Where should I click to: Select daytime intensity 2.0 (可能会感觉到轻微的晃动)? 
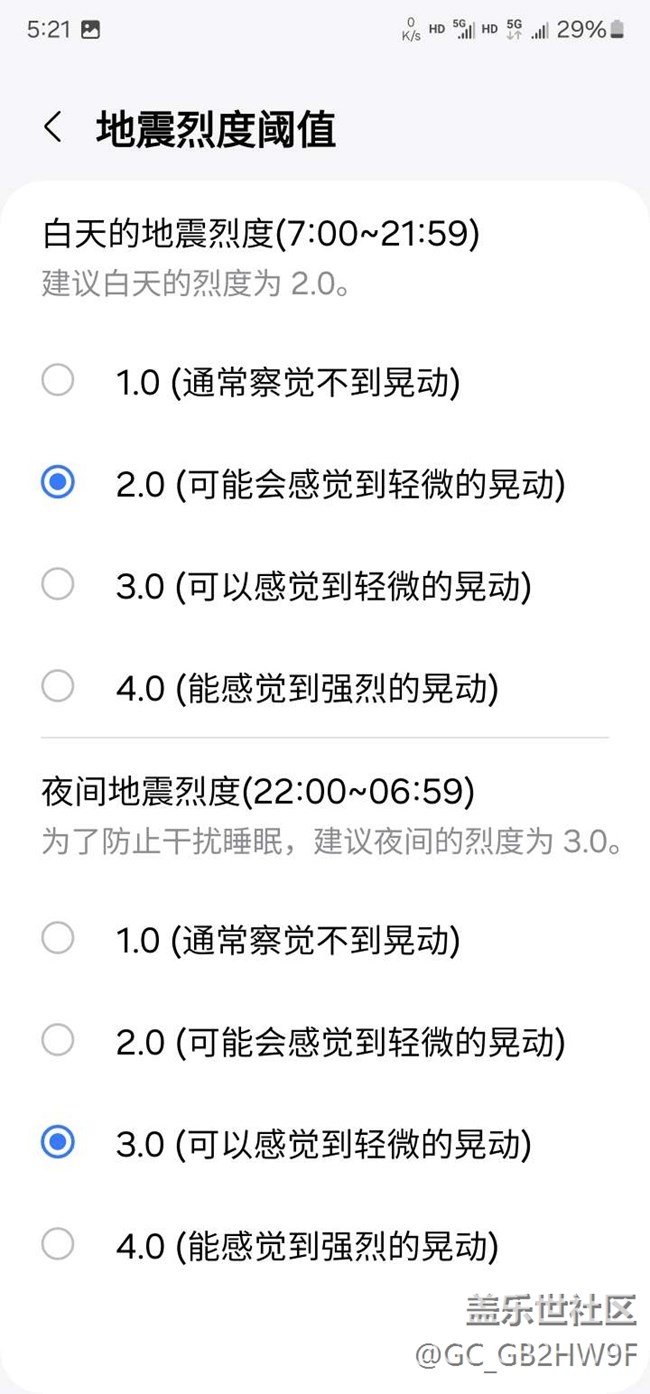point(58,484)
